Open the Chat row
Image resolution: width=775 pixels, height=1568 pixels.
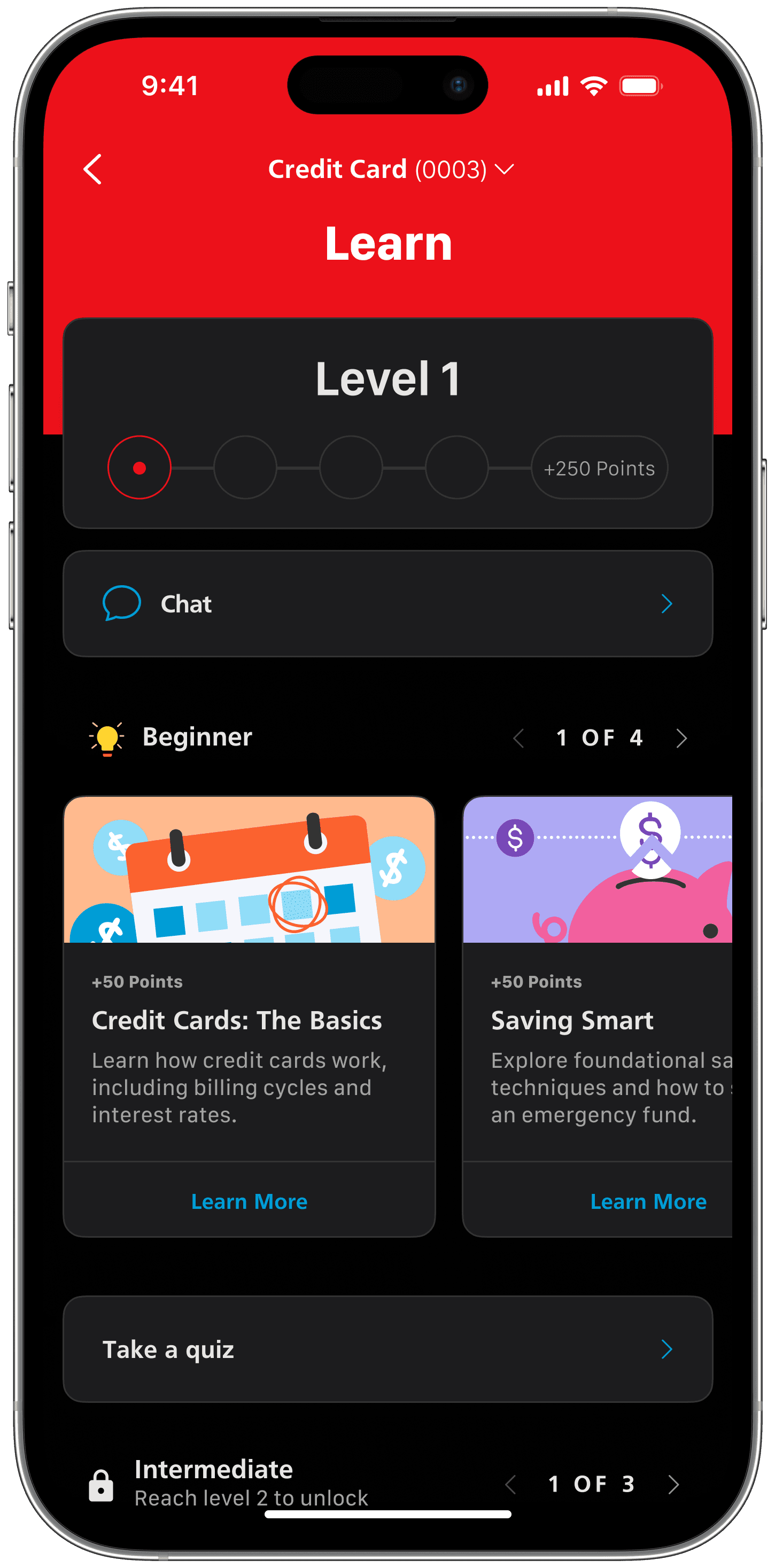tap(388, 603)
